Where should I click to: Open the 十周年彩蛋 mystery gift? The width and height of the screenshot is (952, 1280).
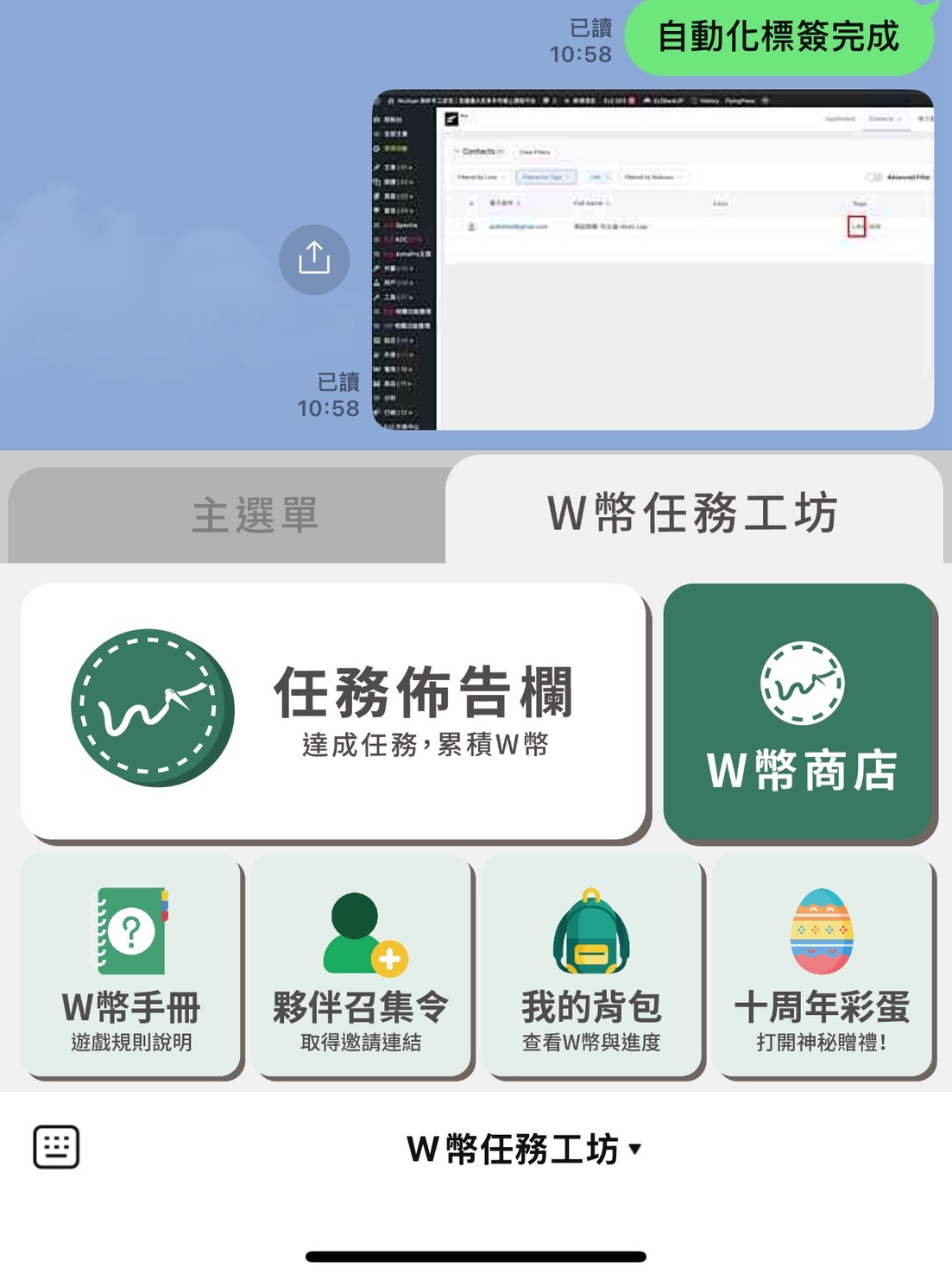click(x=822, y=967)
